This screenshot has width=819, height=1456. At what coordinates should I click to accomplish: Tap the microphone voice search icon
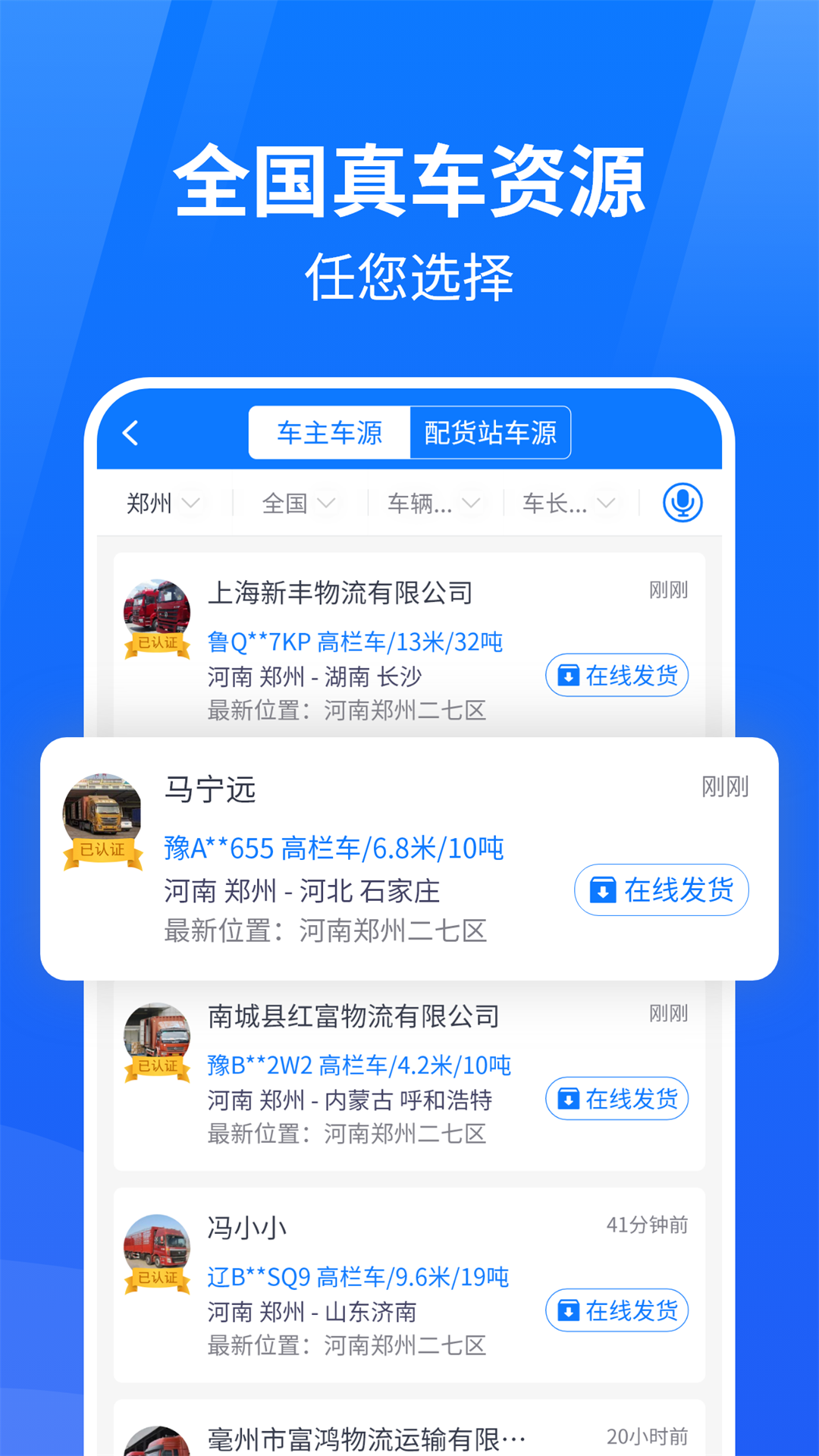[x=681, y=502]
